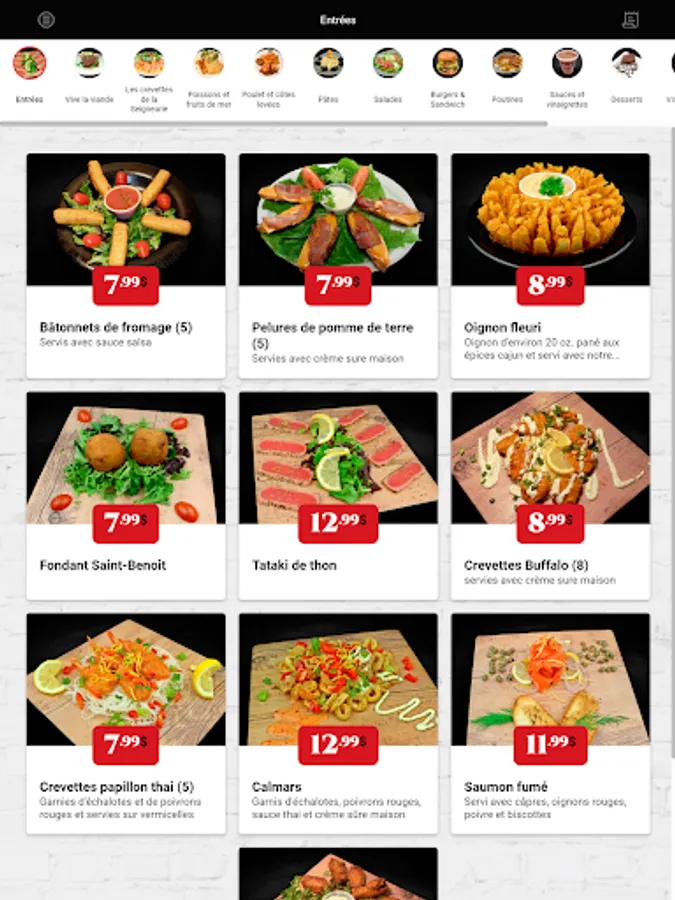Open the Bâtonnets de fromage item
Viewport: 675px width, 900px height.
click(x=126, y=266)
